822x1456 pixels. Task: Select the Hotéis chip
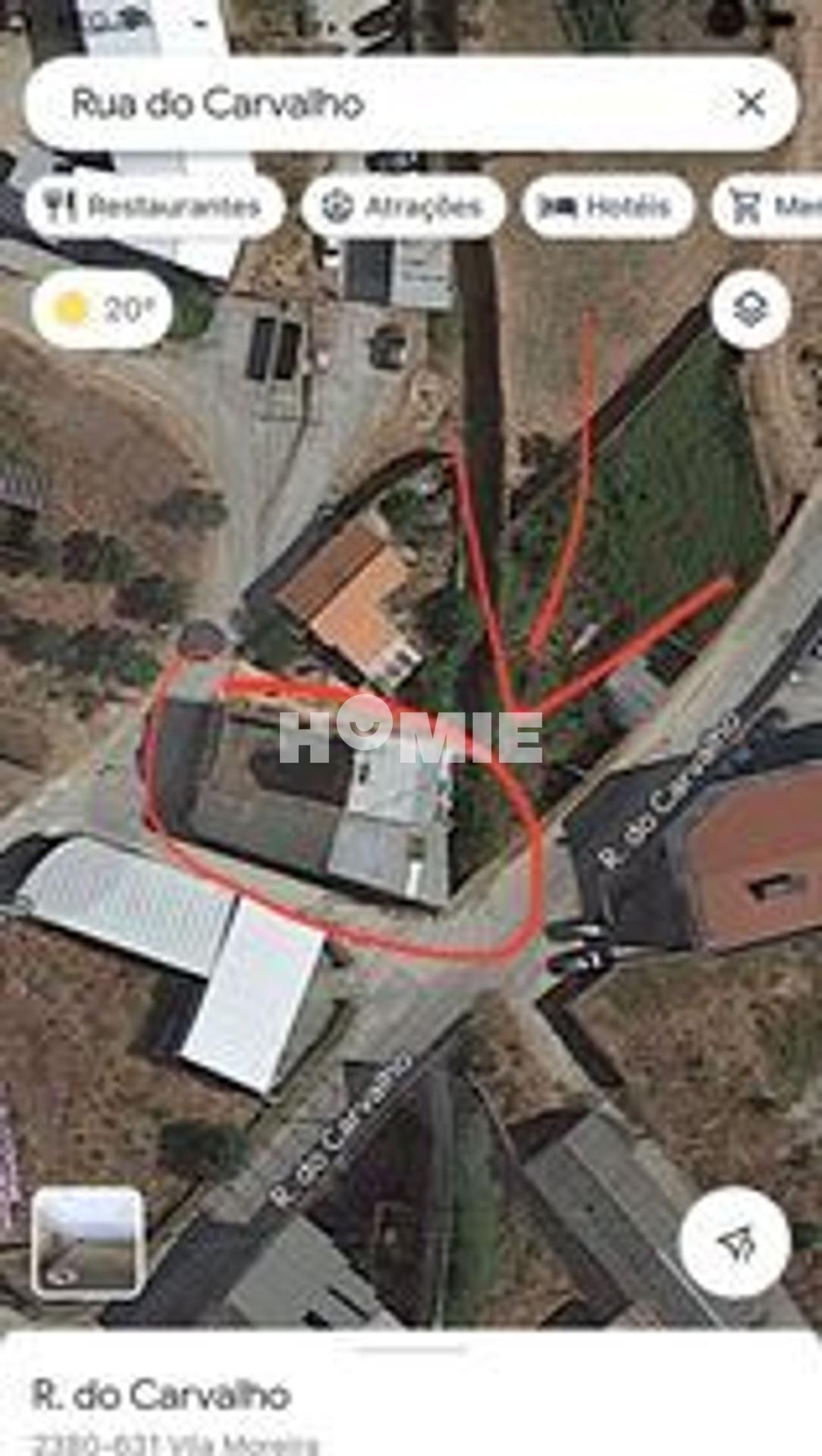pos(607,206)
